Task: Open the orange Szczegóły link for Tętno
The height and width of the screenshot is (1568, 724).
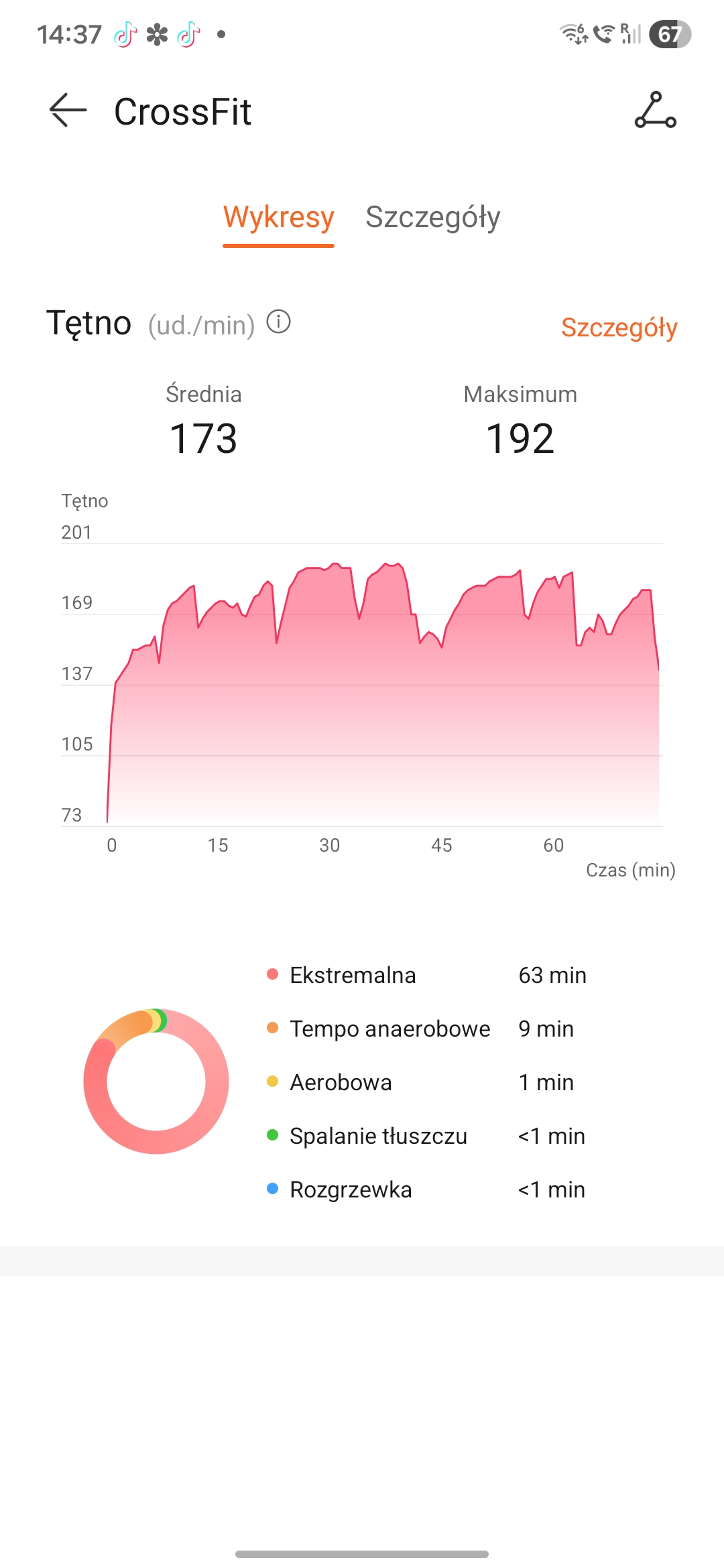Action: click(x=619, y=328)
